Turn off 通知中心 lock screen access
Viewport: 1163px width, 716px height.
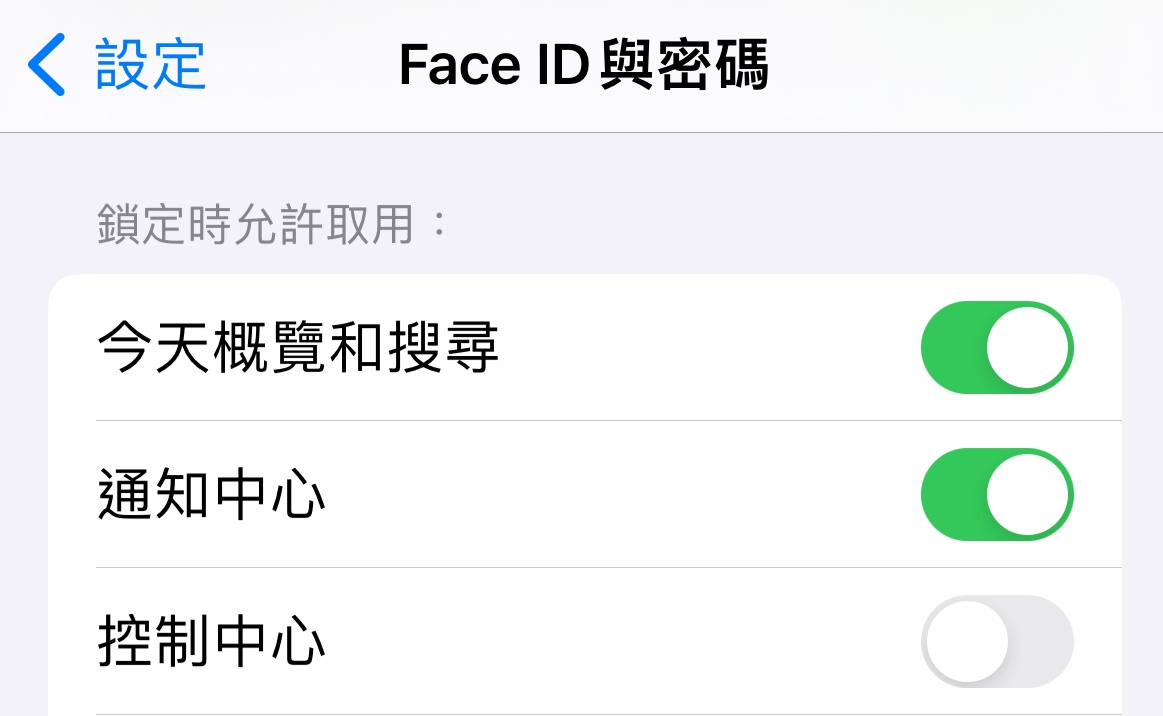coord(996,494)
